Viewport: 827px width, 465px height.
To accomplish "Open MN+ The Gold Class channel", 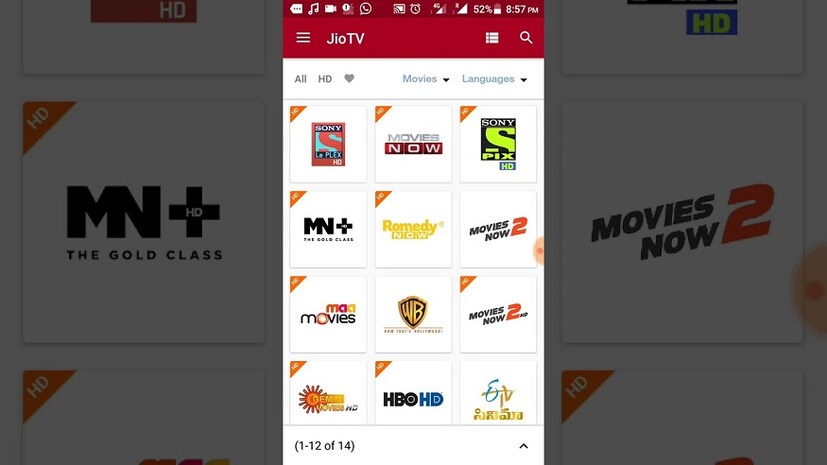I will tap(328, 229).
